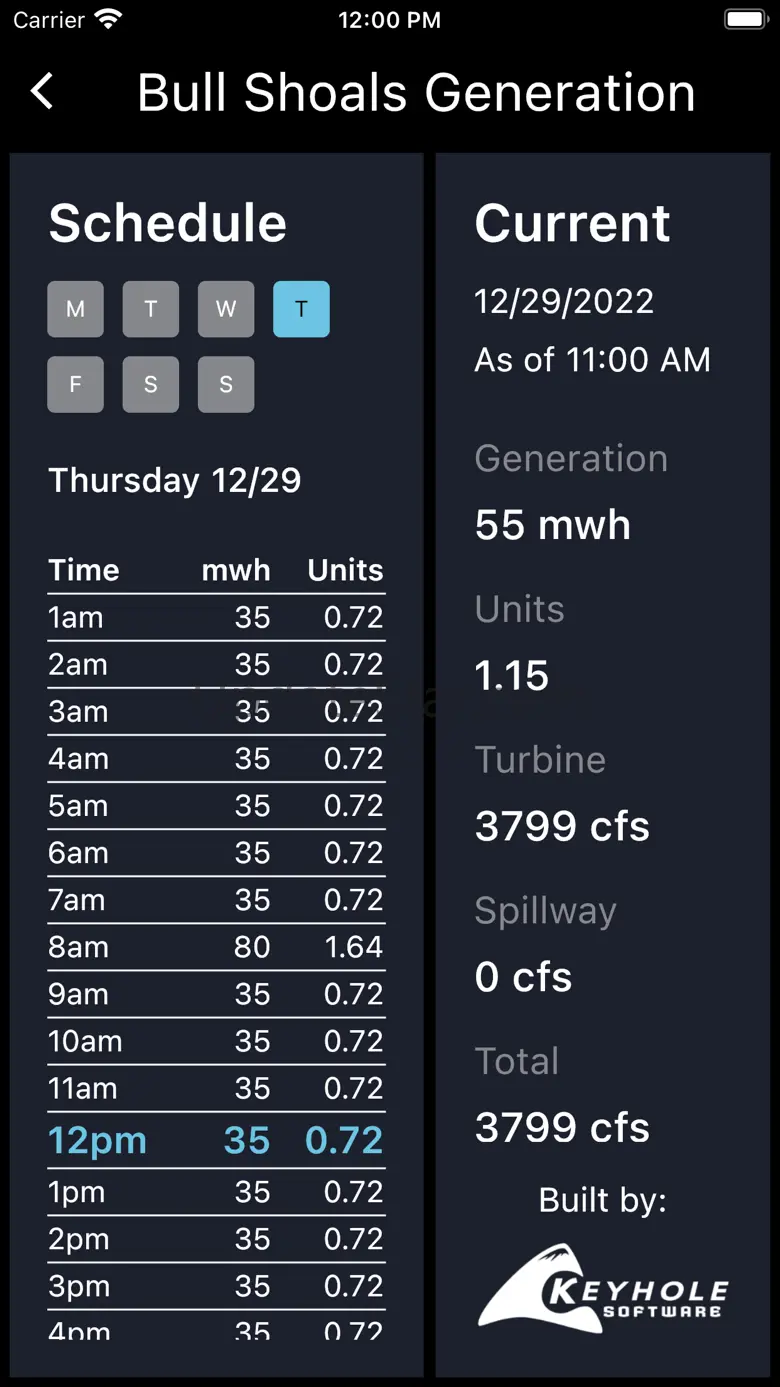Viewport: 780px width, 1387px height.
Task: Choose the Saturday day button
Action: [x=151, y=385]
